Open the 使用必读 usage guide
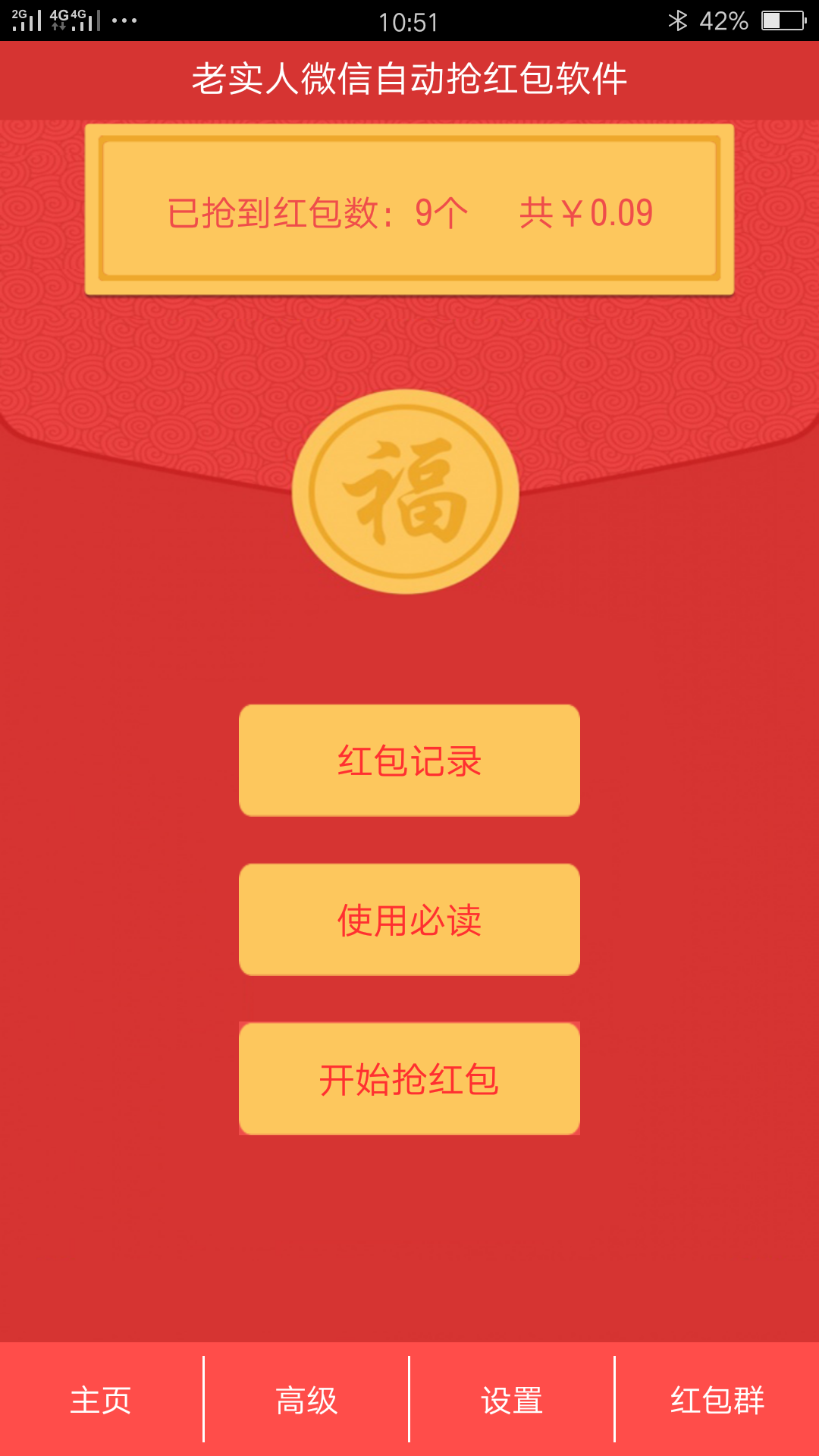 (409, 920)
